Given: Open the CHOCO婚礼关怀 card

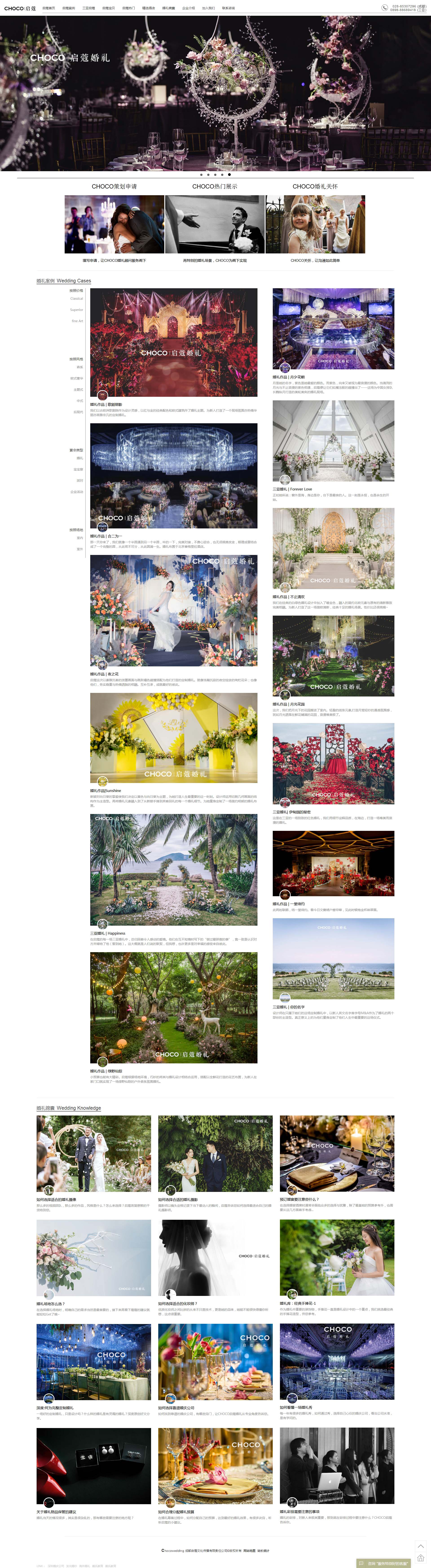Looking at the screenshot, I should [x=315, y=224].
